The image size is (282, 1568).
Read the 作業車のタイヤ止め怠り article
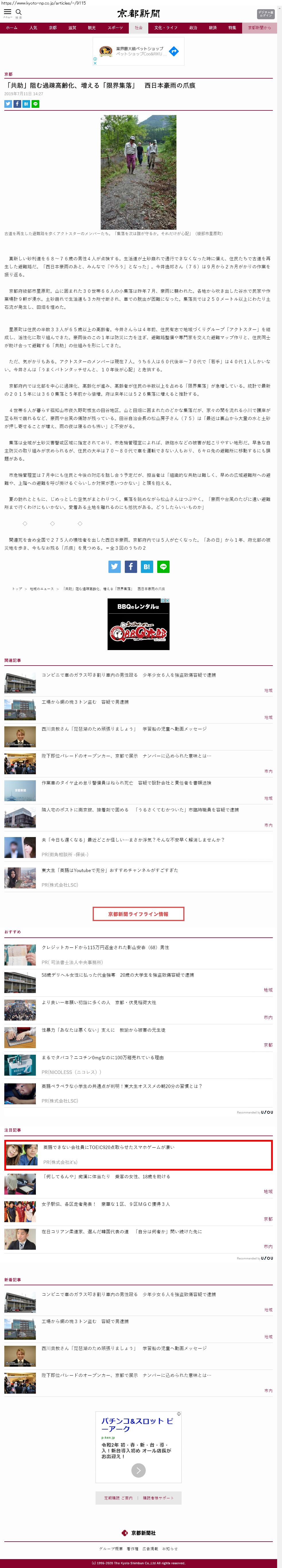[126, 783]
